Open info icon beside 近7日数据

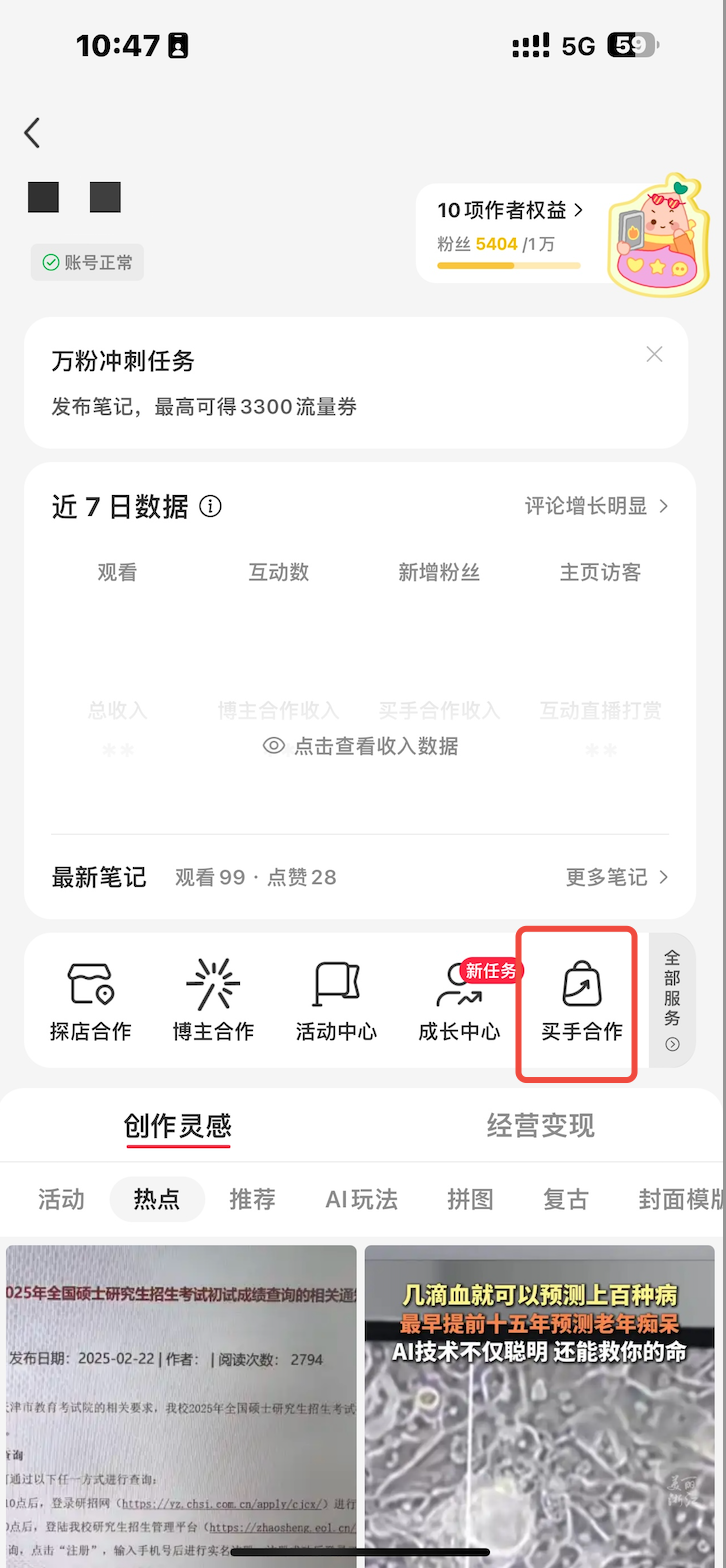(x=210, y=506)
